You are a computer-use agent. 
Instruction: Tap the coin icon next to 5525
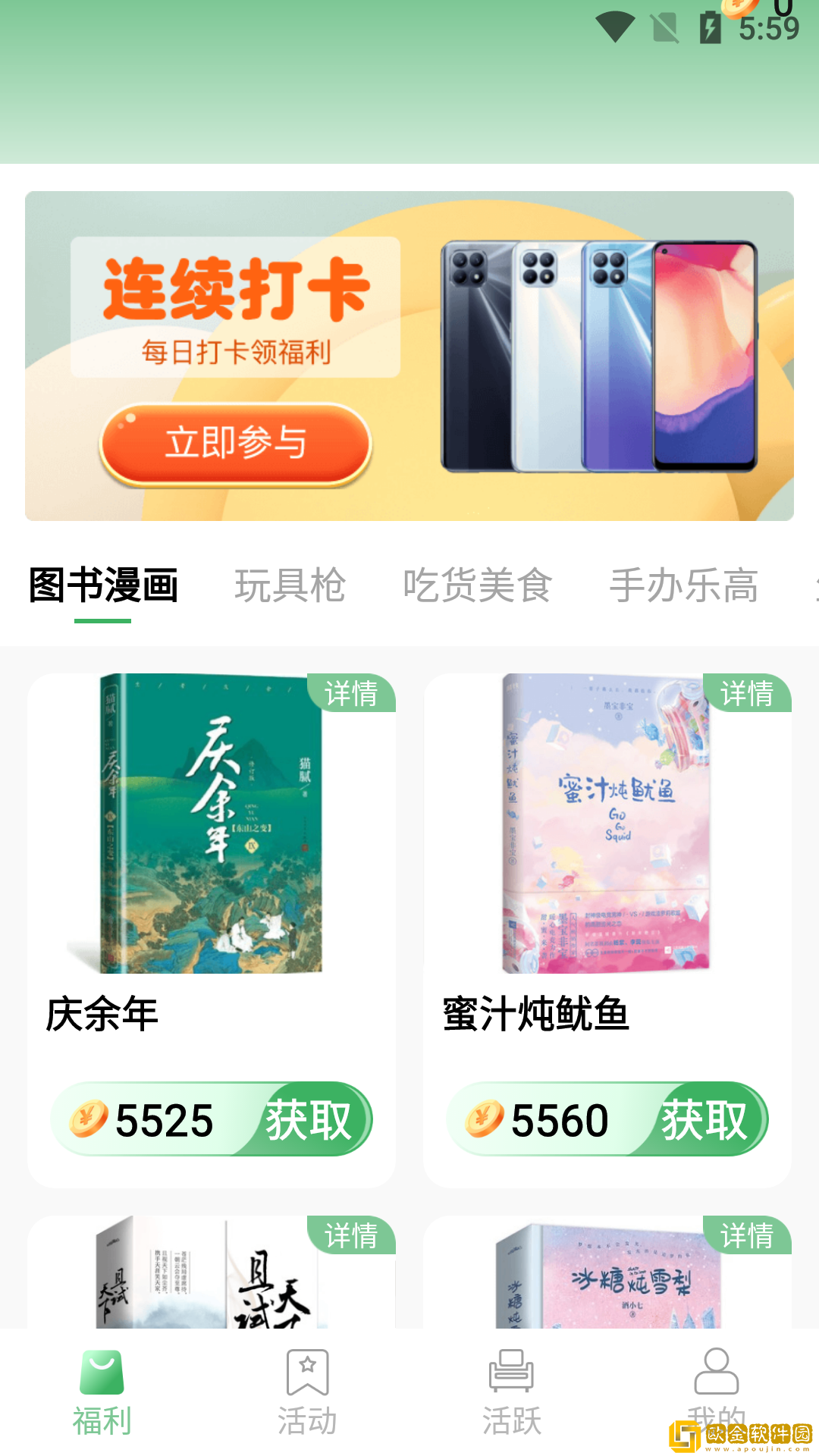point(87,1116)
